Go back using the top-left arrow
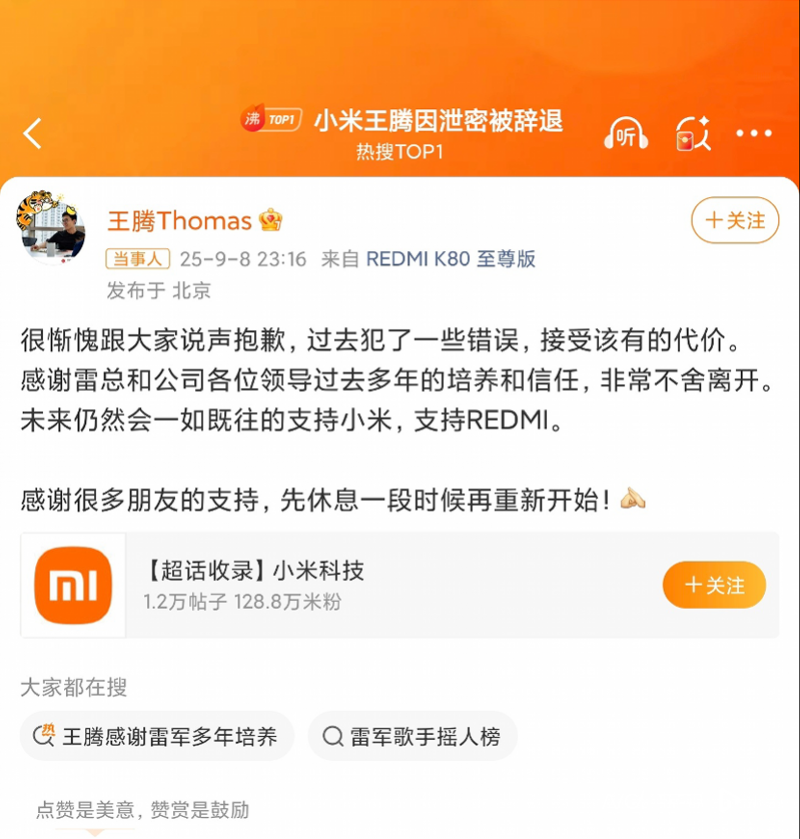This screenshot has width=800, height=839. [x=33, y=134]
